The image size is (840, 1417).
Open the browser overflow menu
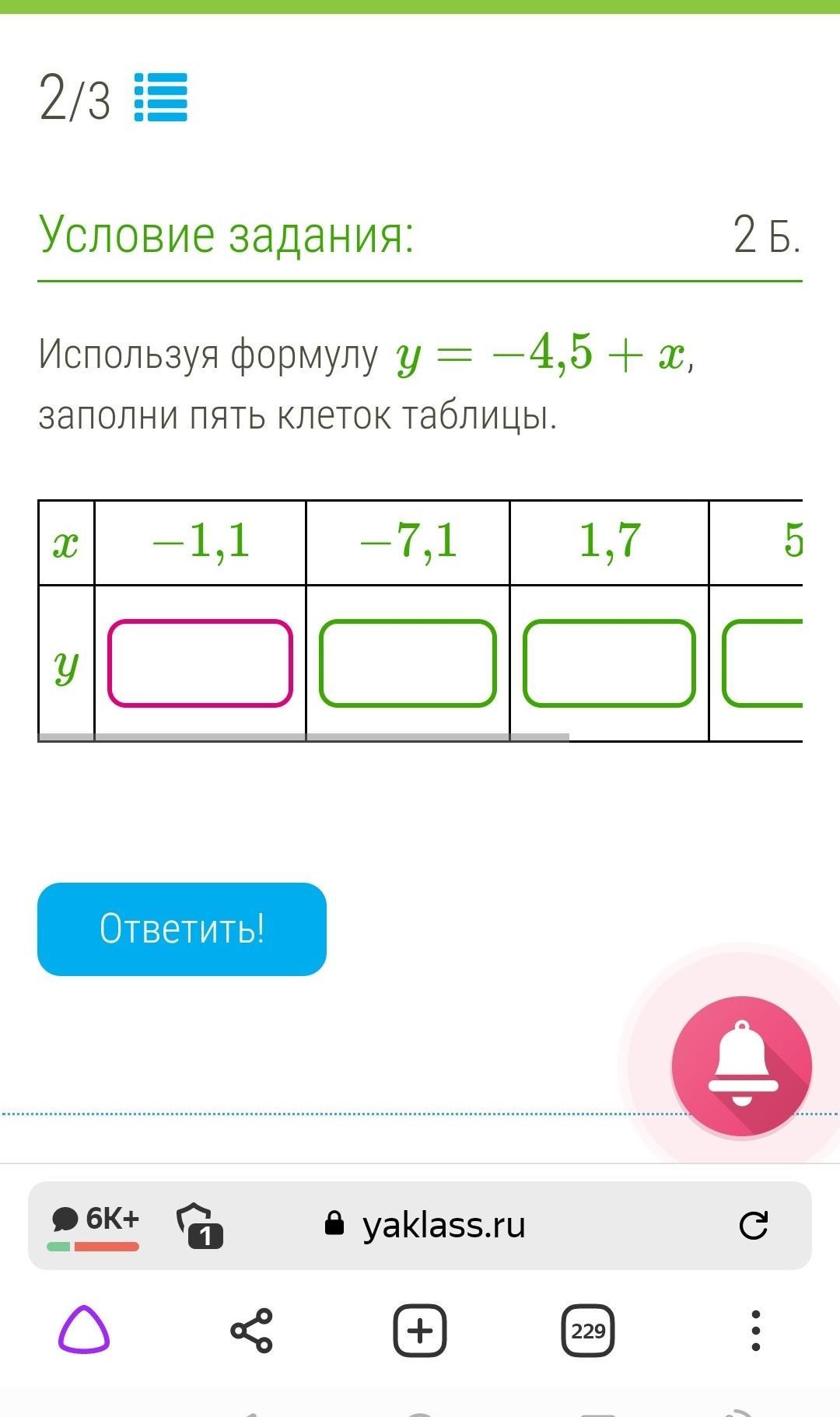click(755, 1331)
